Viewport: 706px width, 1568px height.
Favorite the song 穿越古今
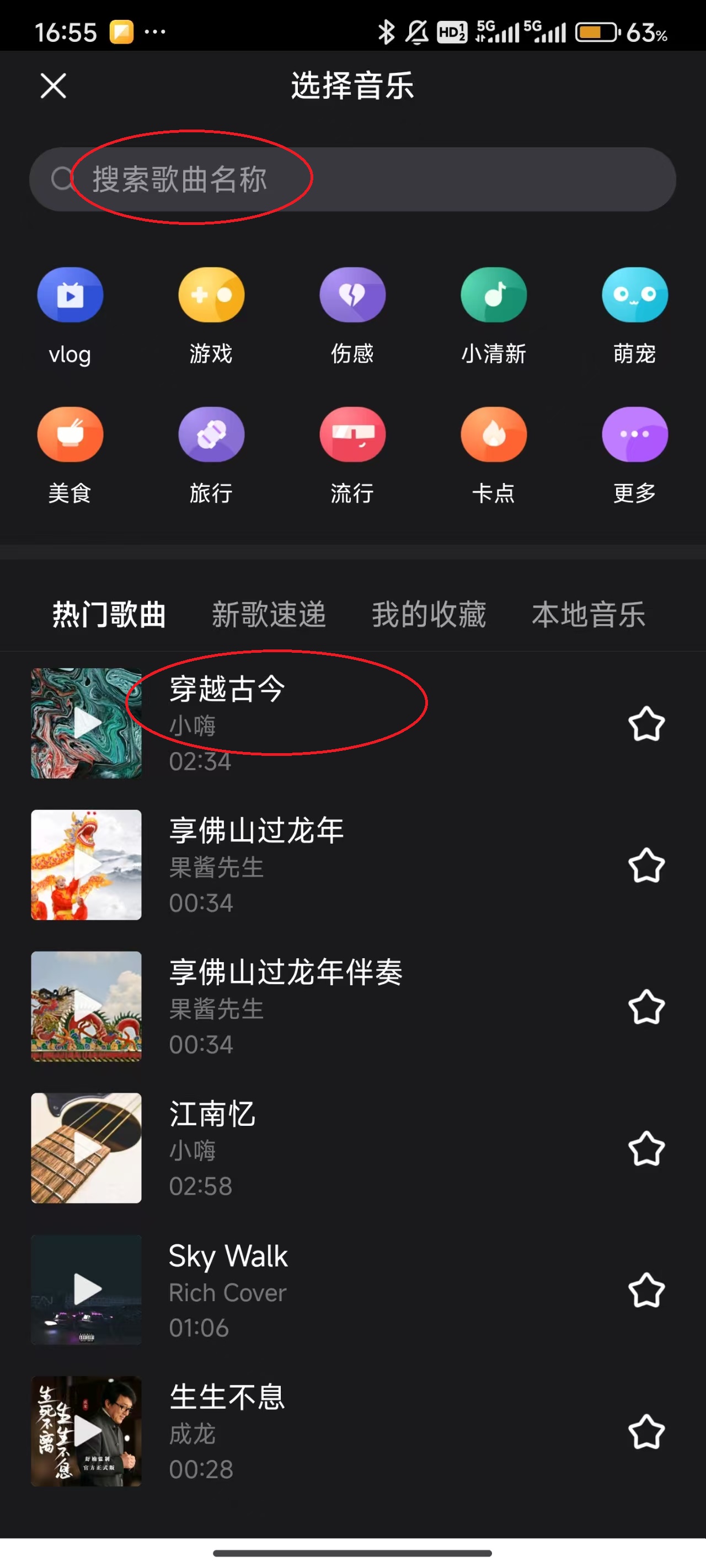(x=646, y=724)
